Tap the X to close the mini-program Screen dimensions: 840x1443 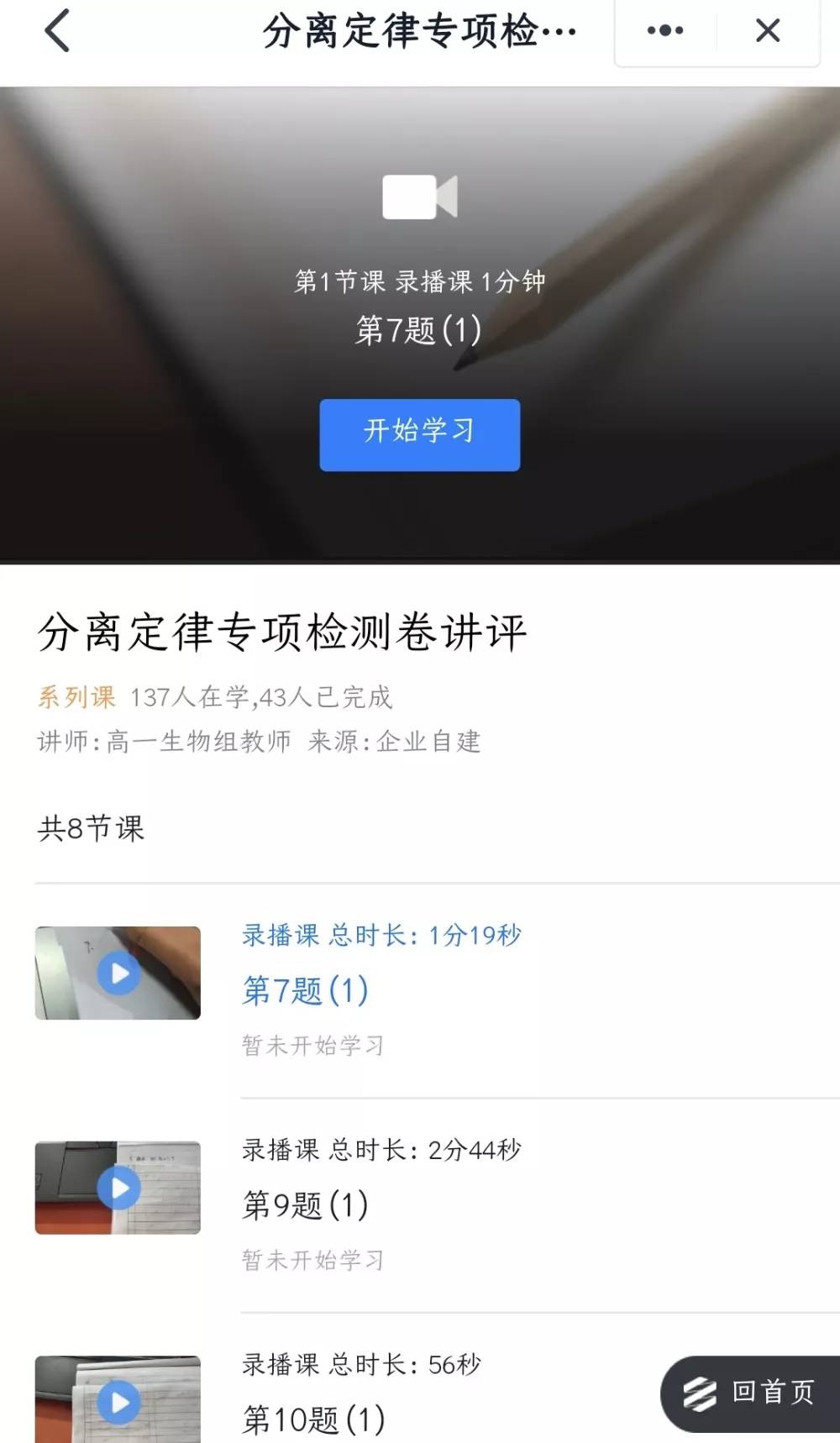click(x=767, y=30)
